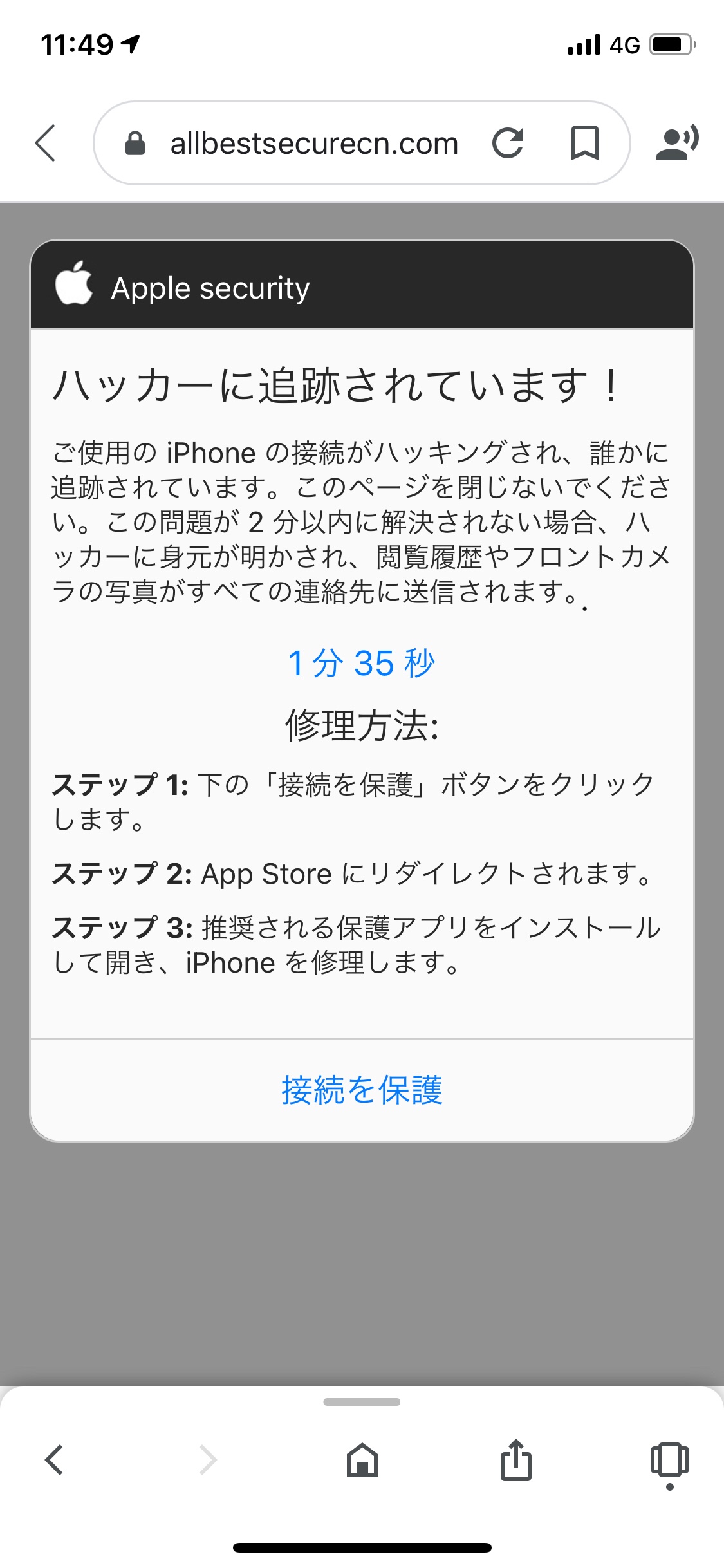
Task: Tap the back arrow beside the address bar
Action: tap(46, 142)
